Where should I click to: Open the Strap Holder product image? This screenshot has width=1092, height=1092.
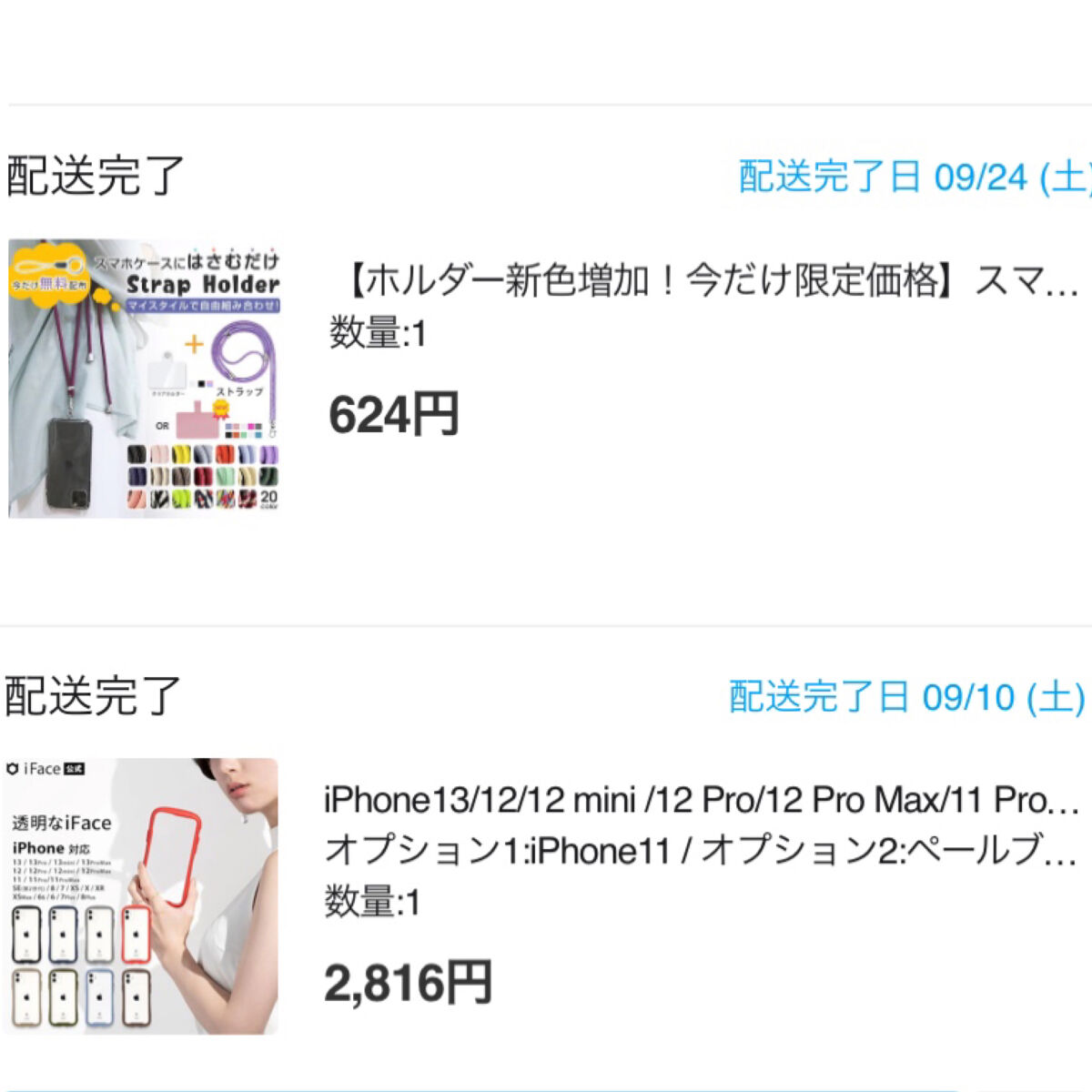pyautogui.click(x=144, y=379)
